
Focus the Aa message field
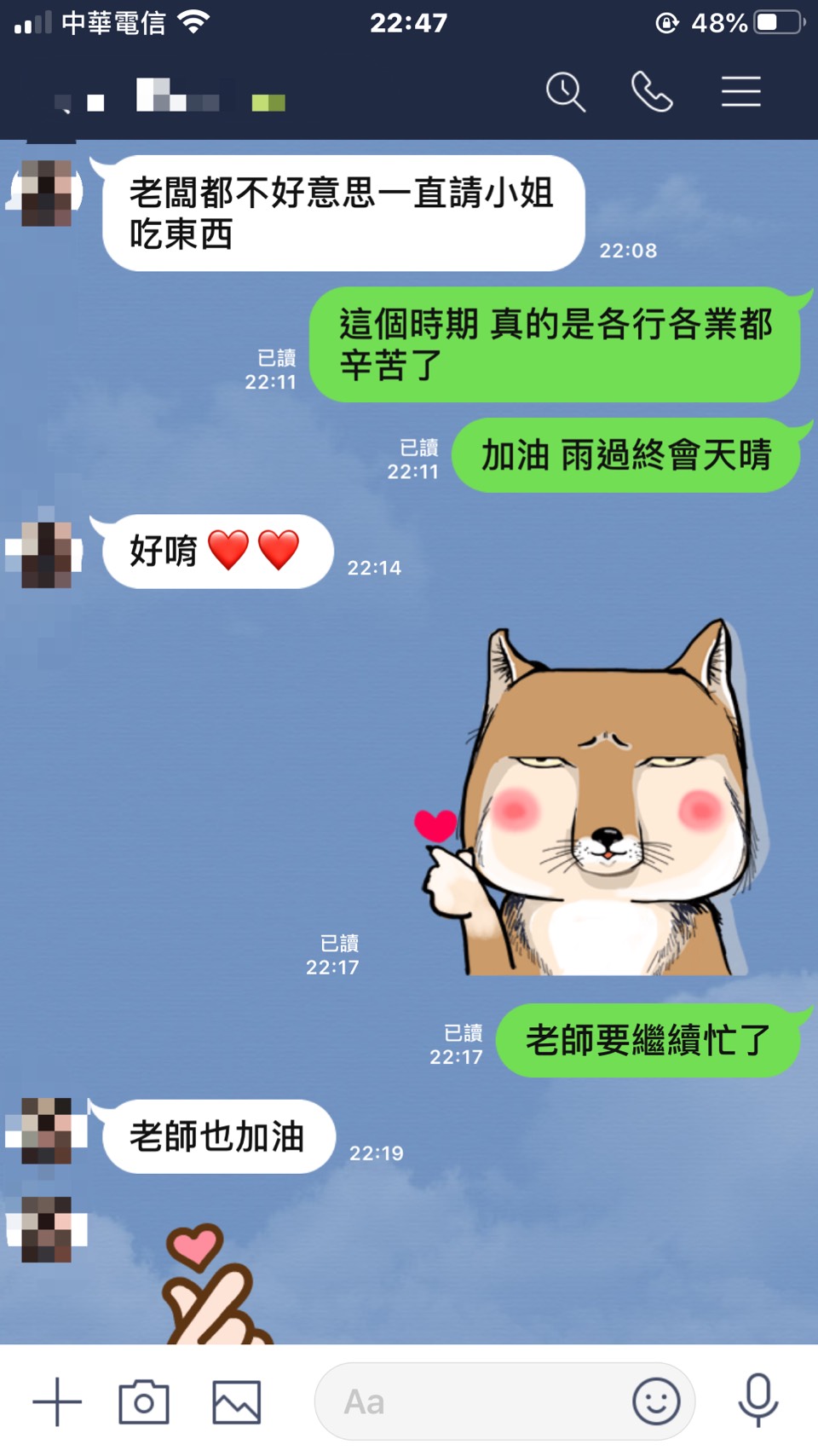(x=469, y=1401)
